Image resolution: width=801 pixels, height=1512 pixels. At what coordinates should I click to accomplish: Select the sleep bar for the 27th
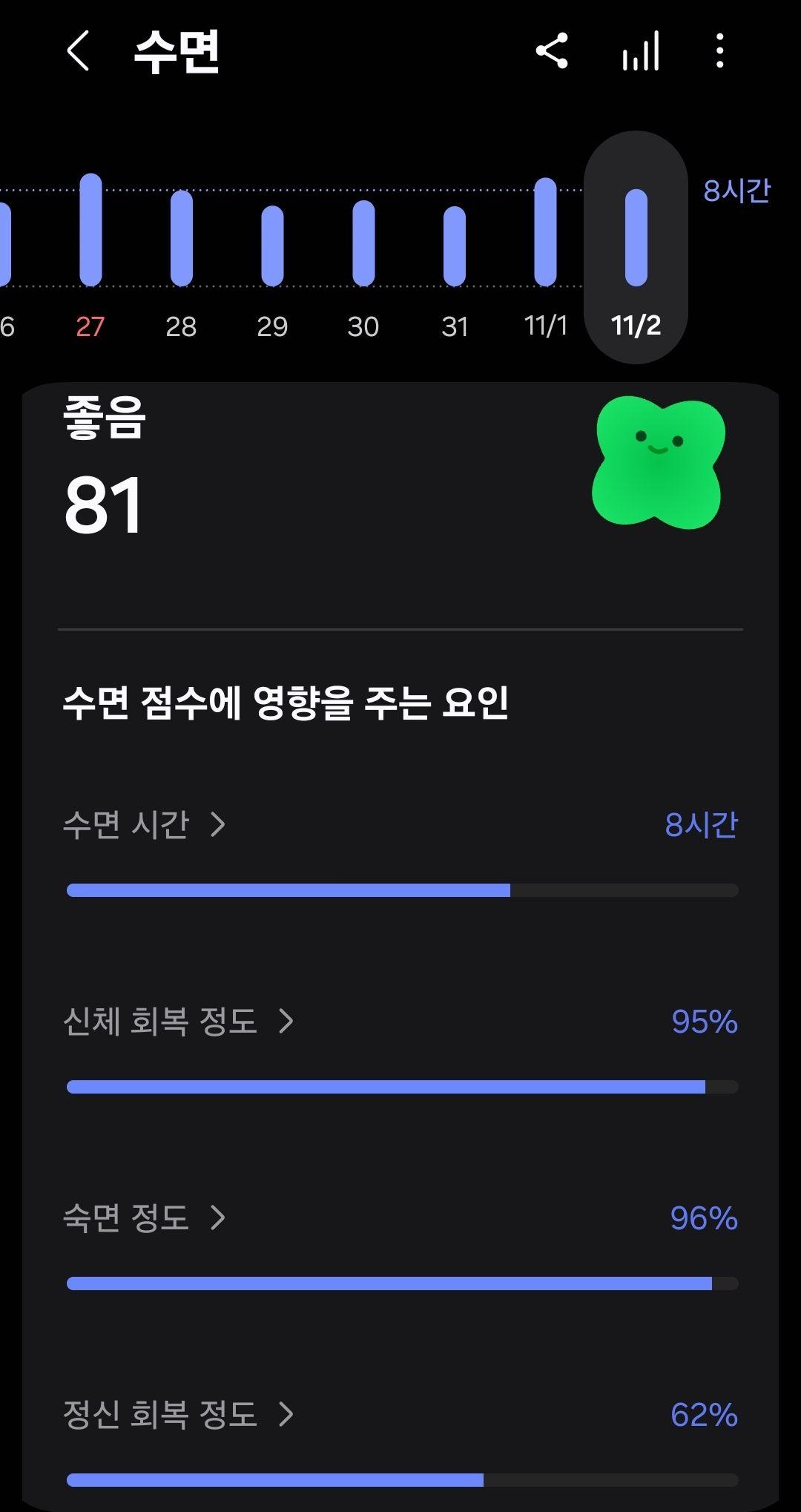click(90, 230)
